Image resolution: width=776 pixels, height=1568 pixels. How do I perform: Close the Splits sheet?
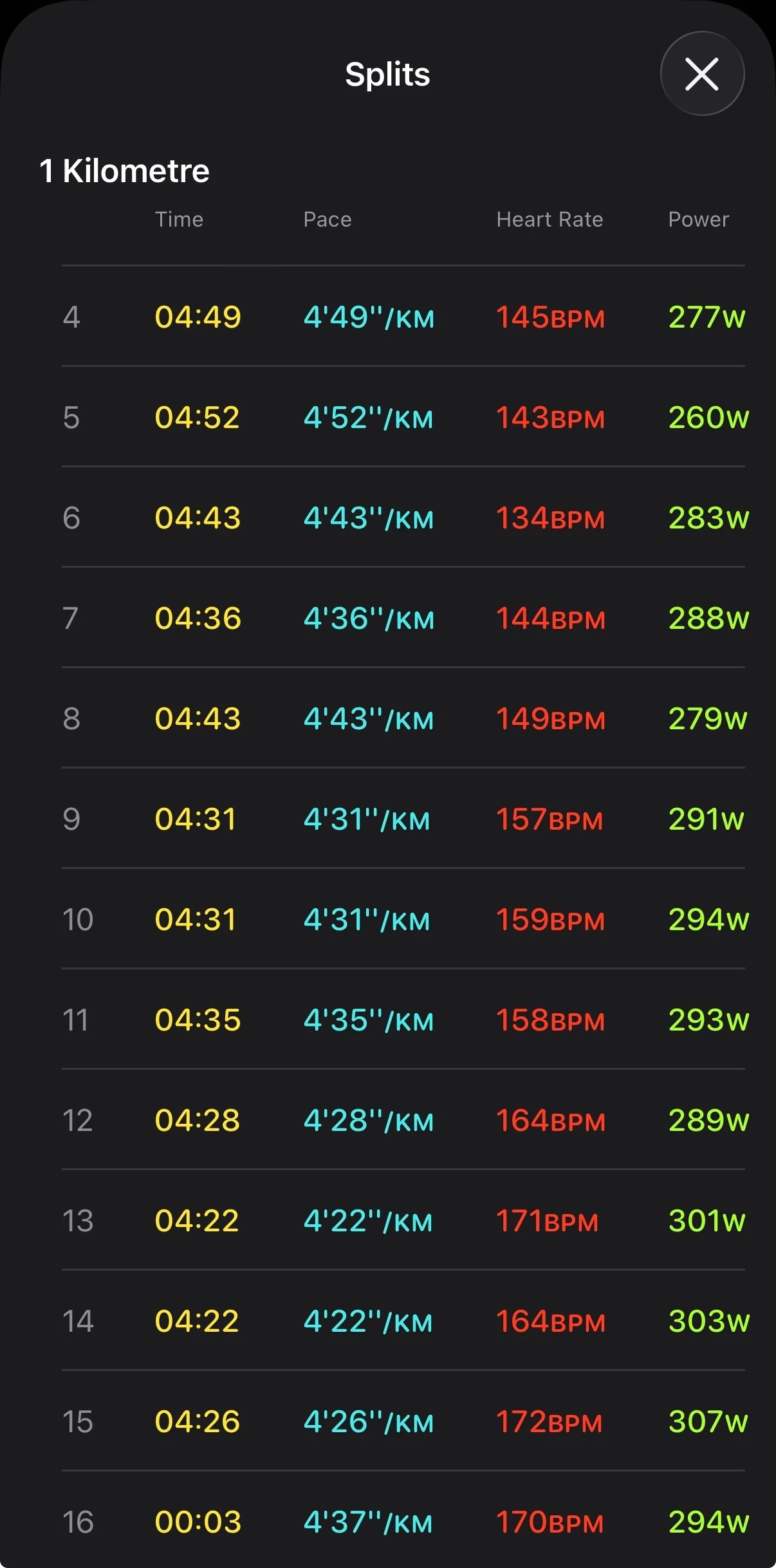click(702, 74)
